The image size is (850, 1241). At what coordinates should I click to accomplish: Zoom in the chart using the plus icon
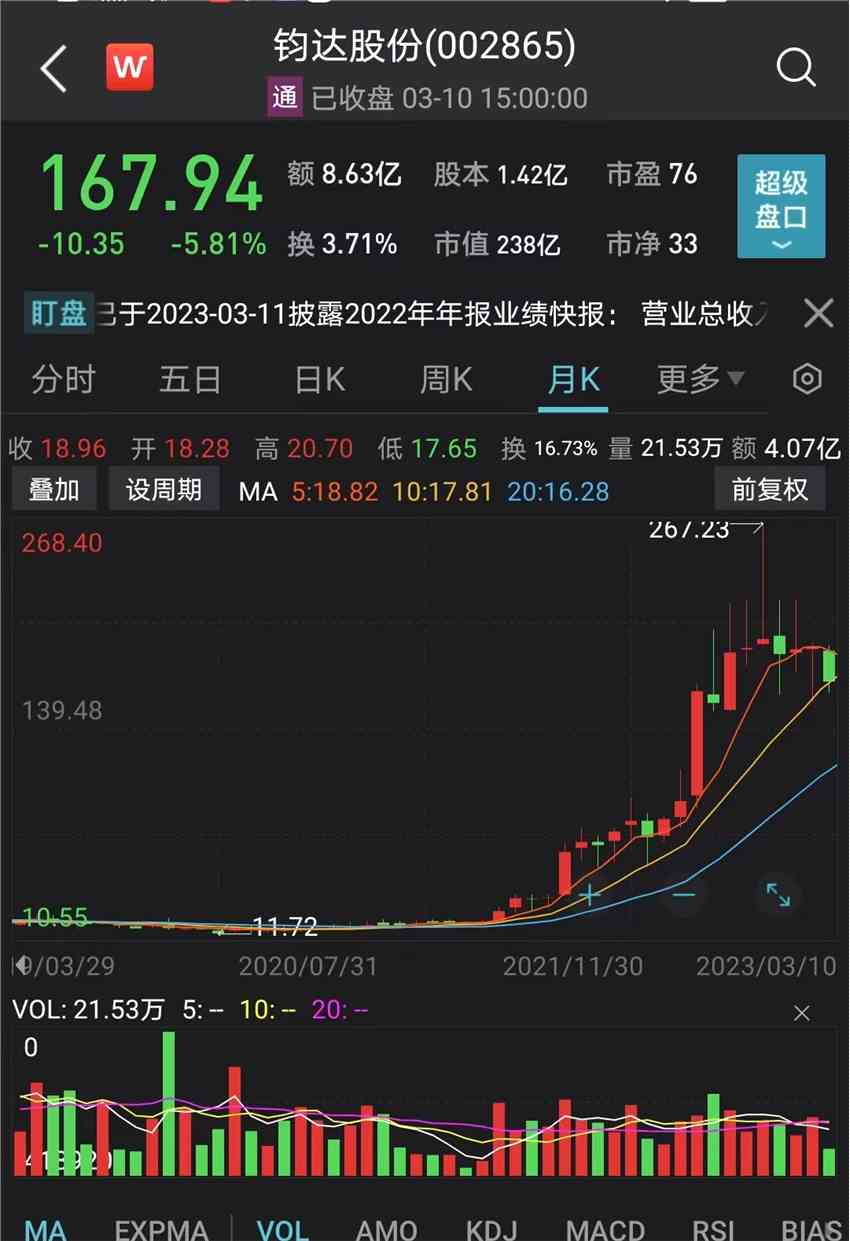[588, 896]
